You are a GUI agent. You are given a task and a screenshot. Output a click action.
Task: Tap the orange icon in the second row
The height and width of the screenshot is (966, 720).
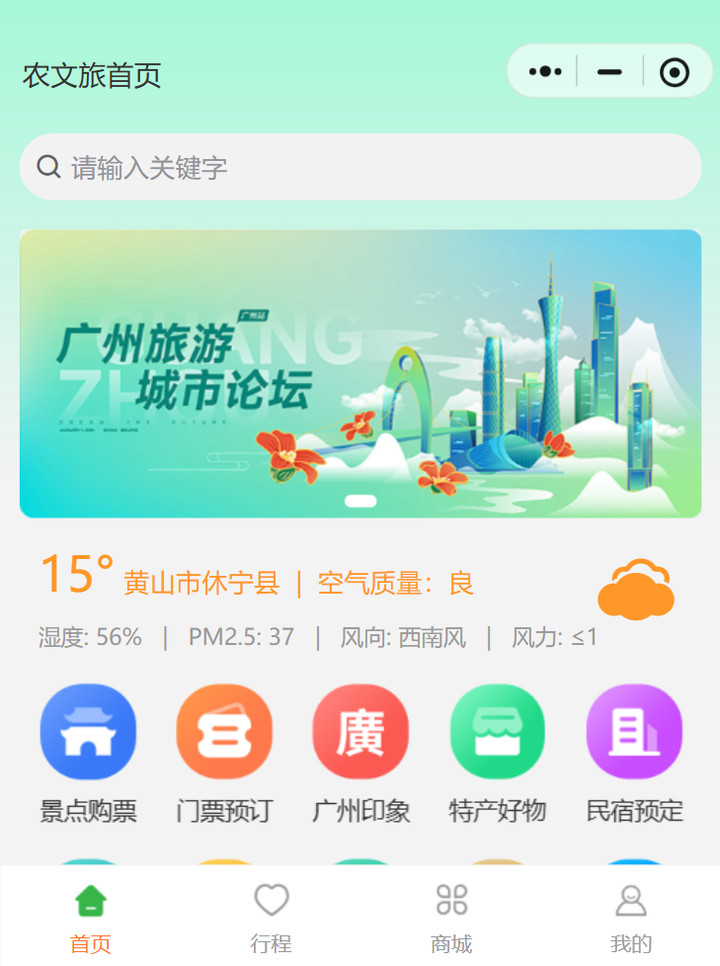(225, 862)
